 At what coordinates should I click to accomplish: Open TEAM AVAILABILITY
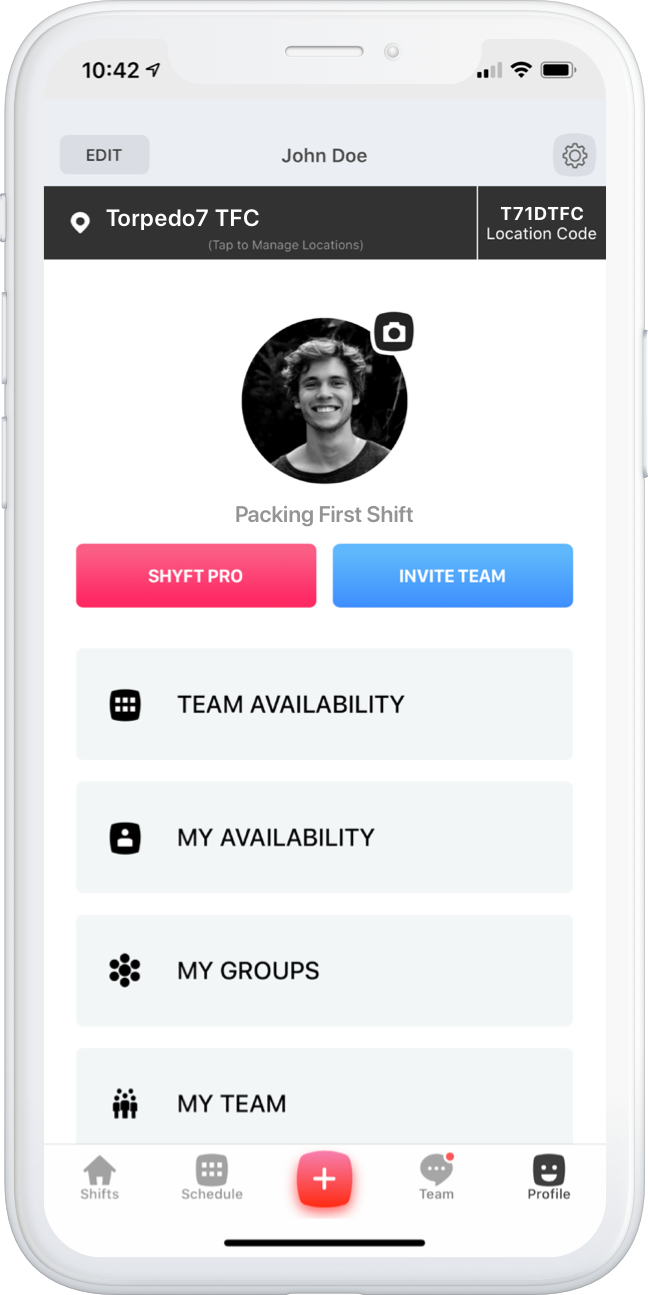tap(324, 704)
